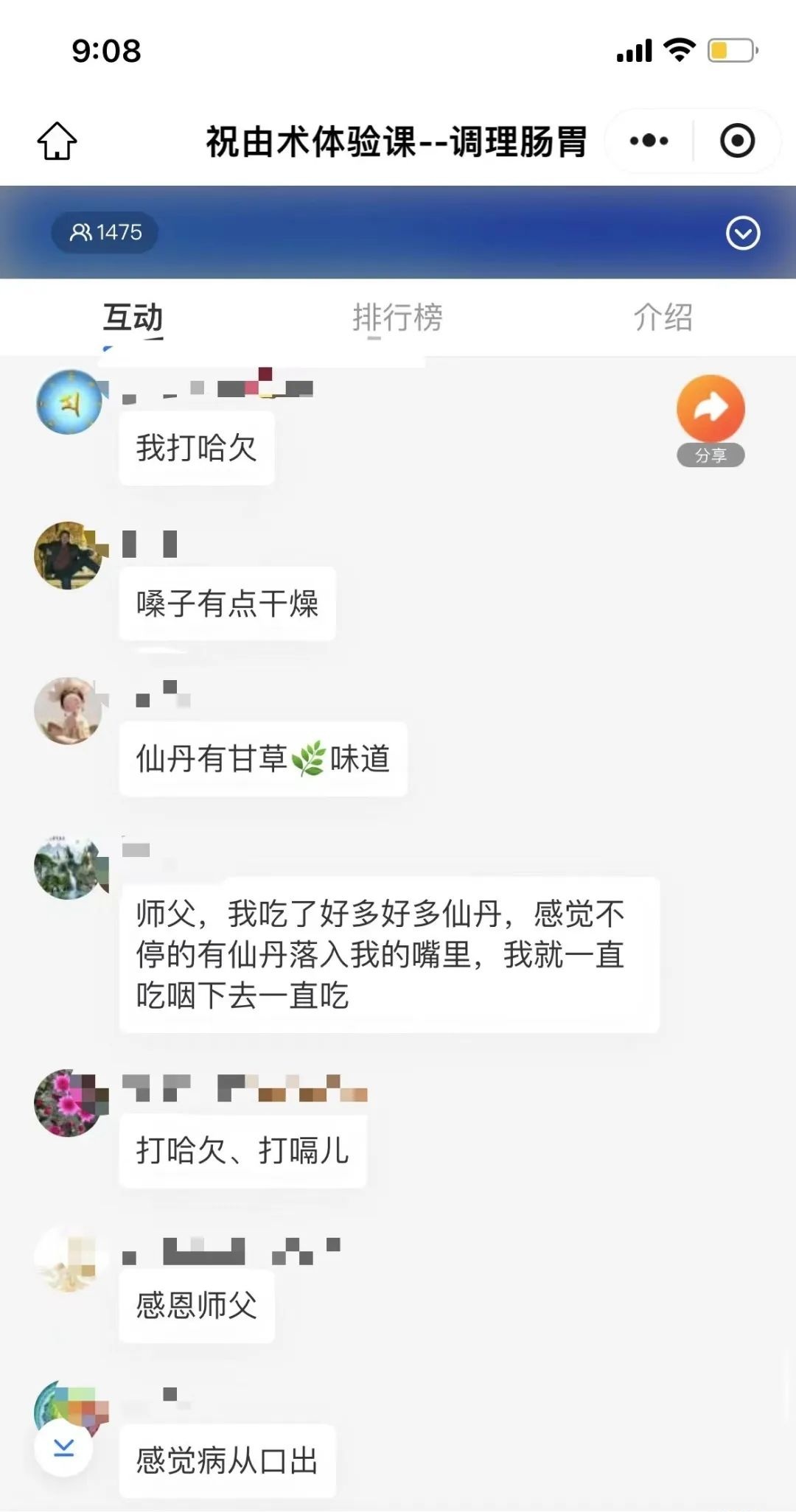Close the mini program via circle icon
This screenshot has width=796, height=1512.
[737, 141]
